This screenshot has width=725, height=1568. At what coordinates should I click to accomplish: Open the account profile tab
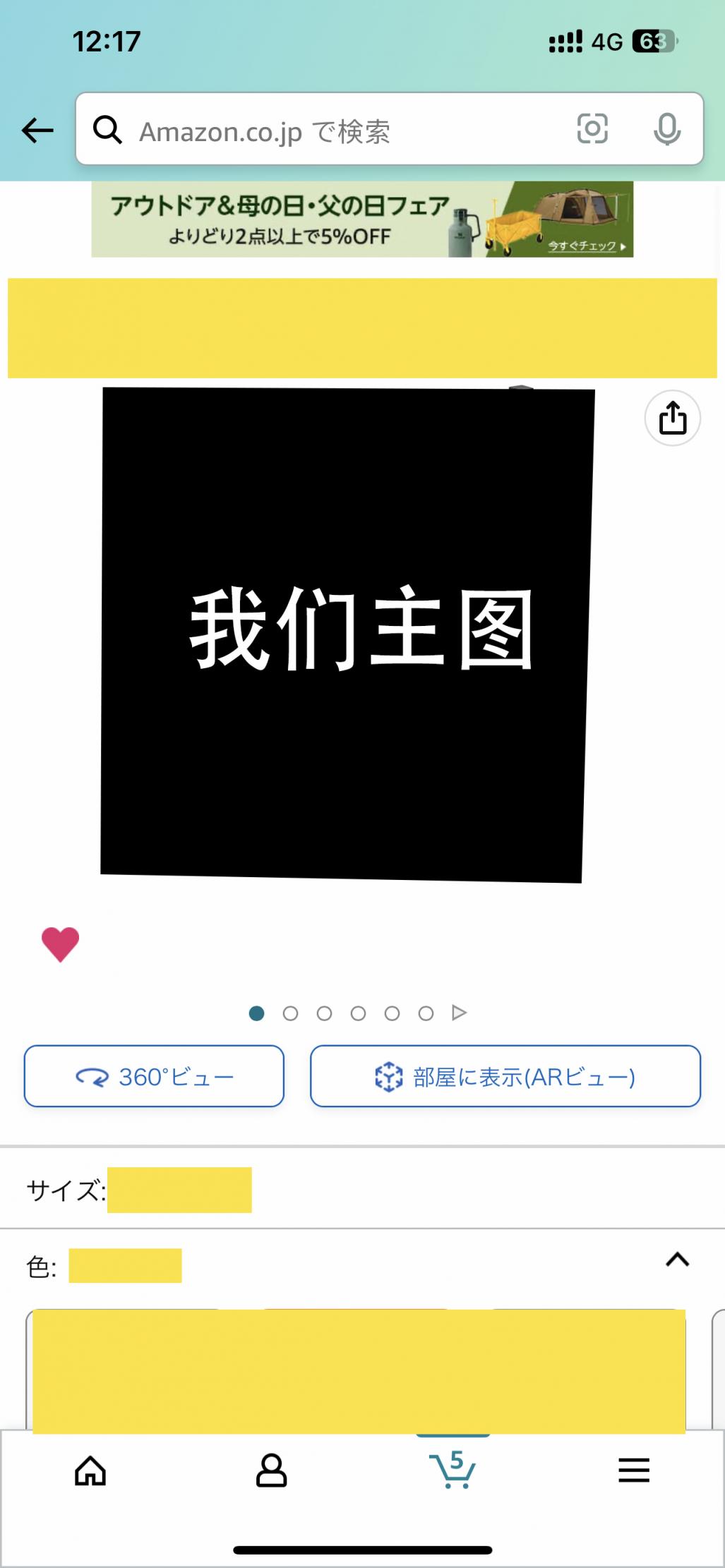[271, 1471]
